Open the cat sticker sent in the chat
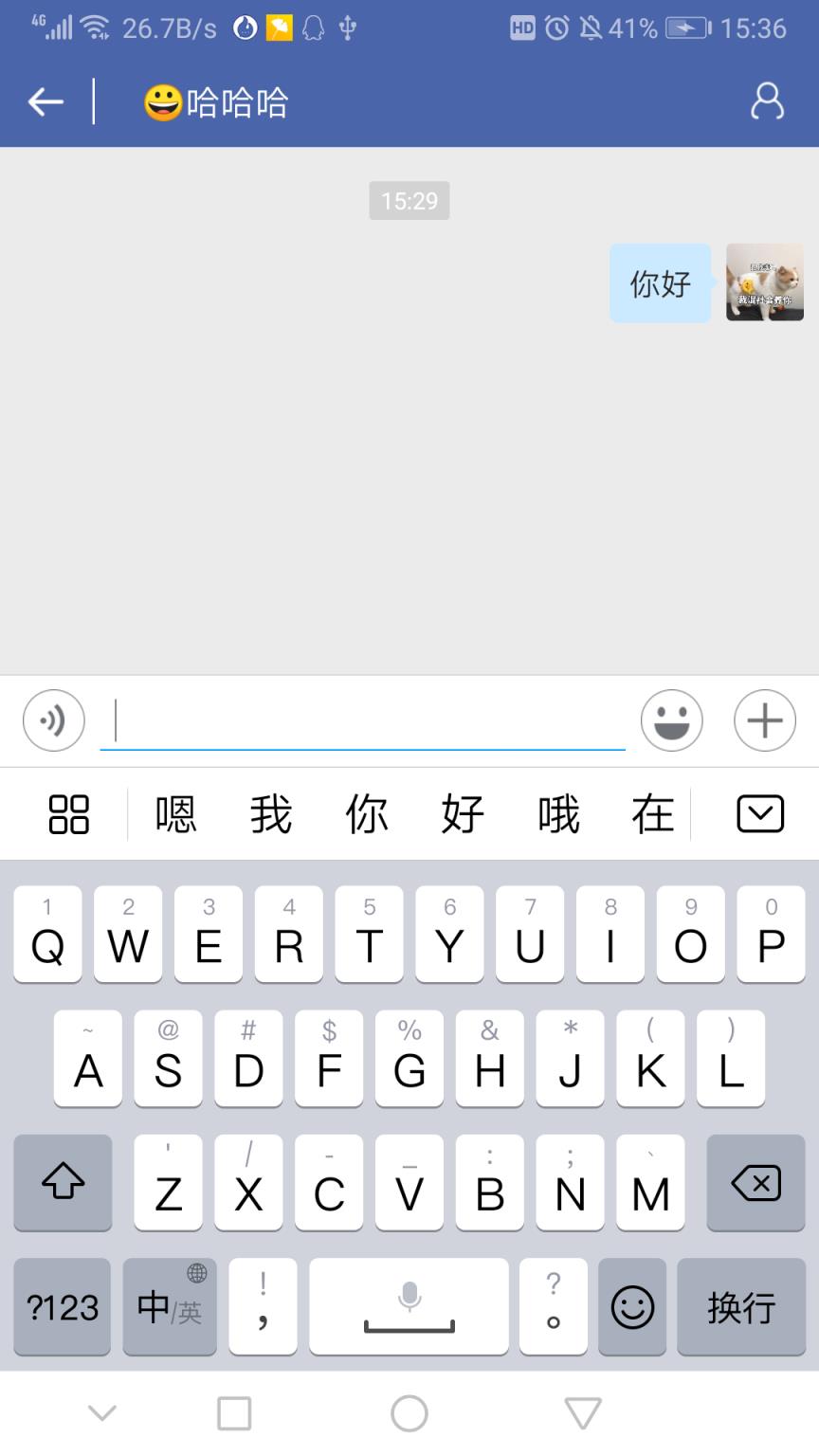Viewport: 819px width, 1456px height. [764, 283]
